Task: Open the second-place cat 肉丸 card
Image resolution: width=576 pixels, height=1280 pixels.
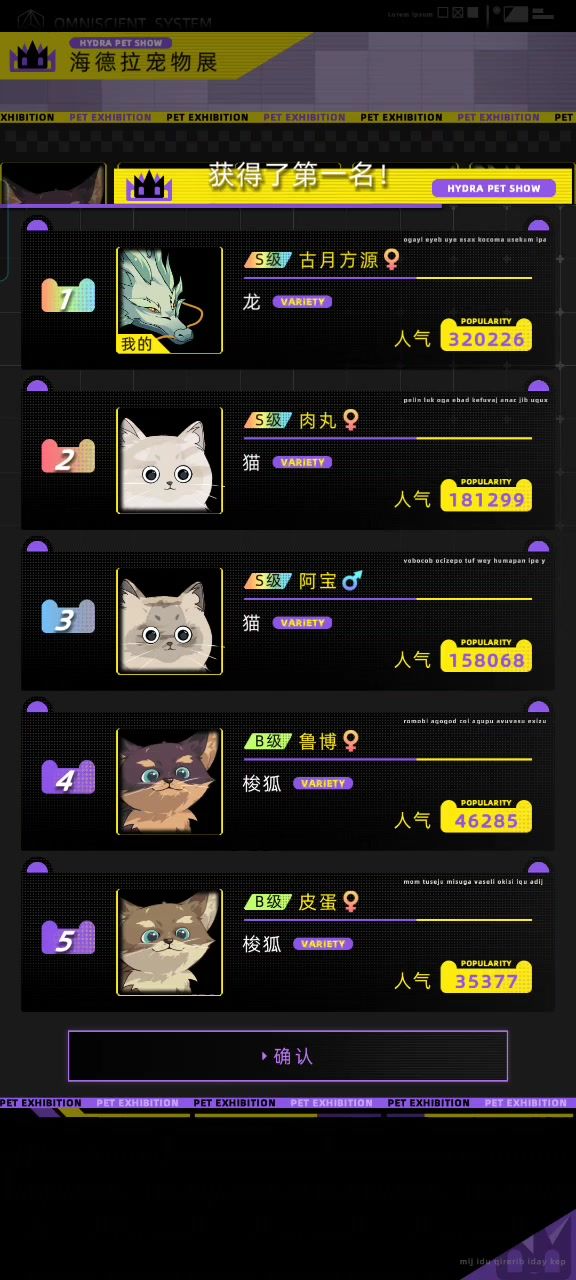Action: [x=288, y=461]
